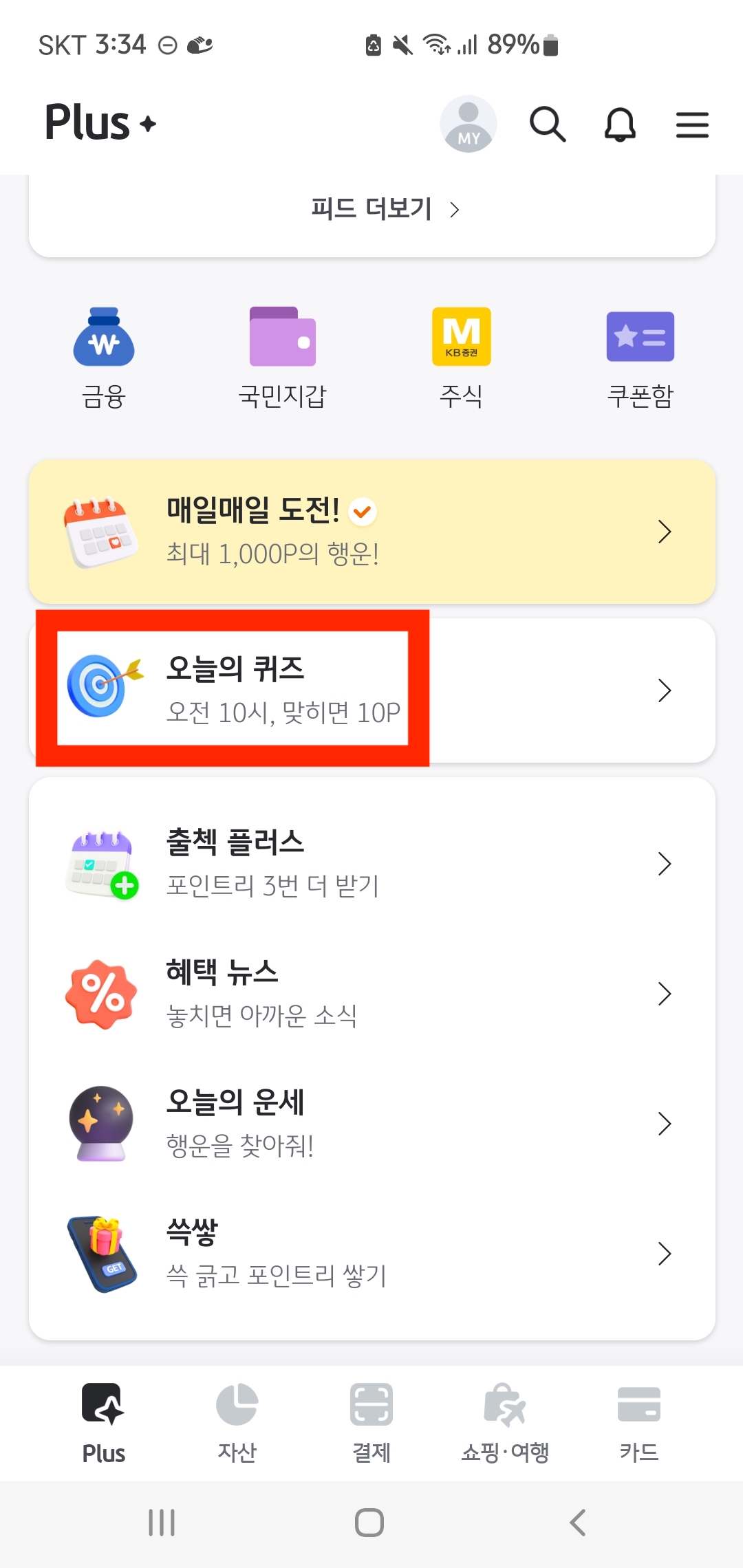Open the 혜택 뉴스 percent badge icon
743x1568 pixels.
coord(102,992)
